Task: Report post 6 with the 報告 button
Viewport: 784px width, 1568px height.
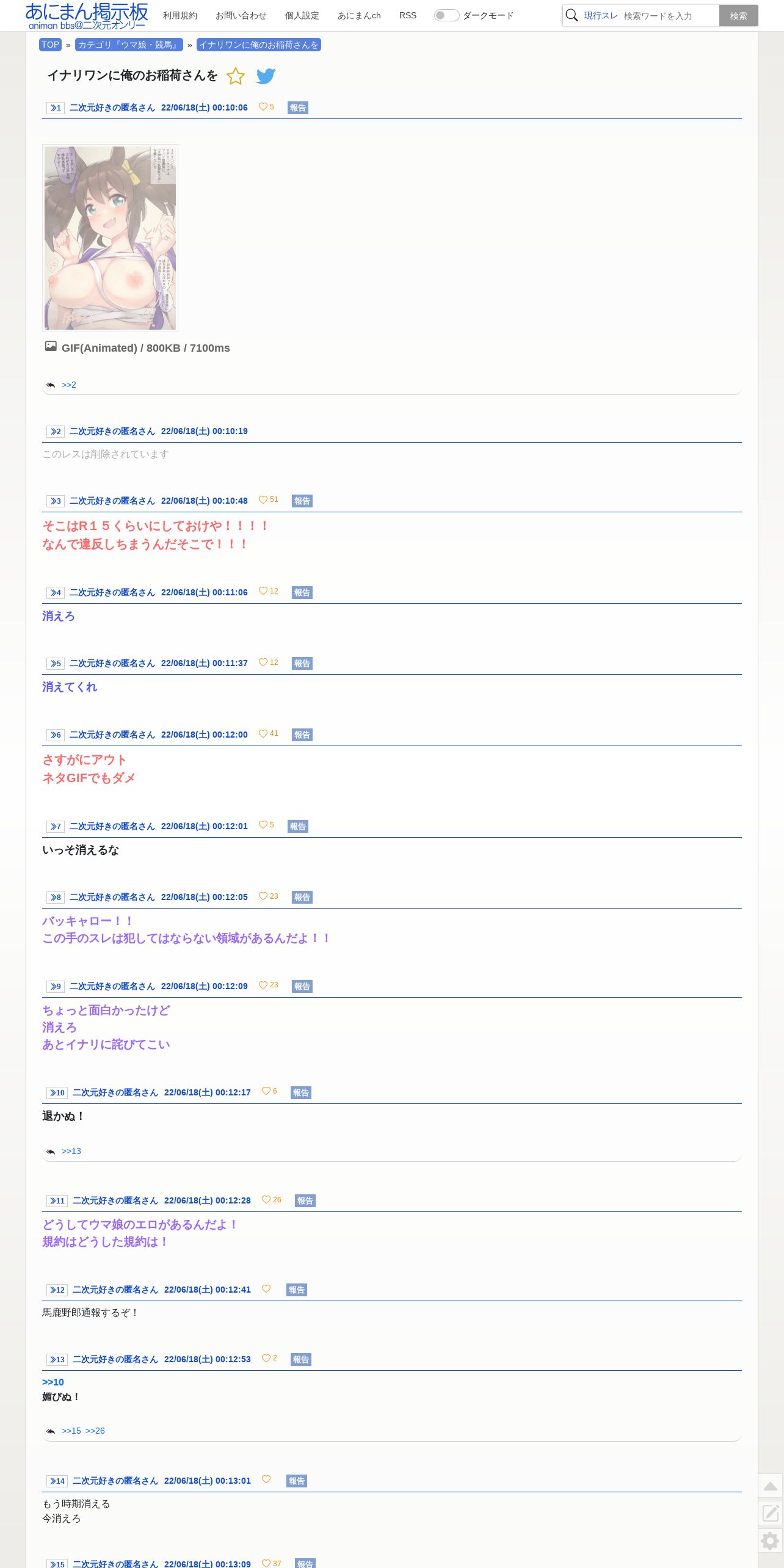Action: point(302,735)
